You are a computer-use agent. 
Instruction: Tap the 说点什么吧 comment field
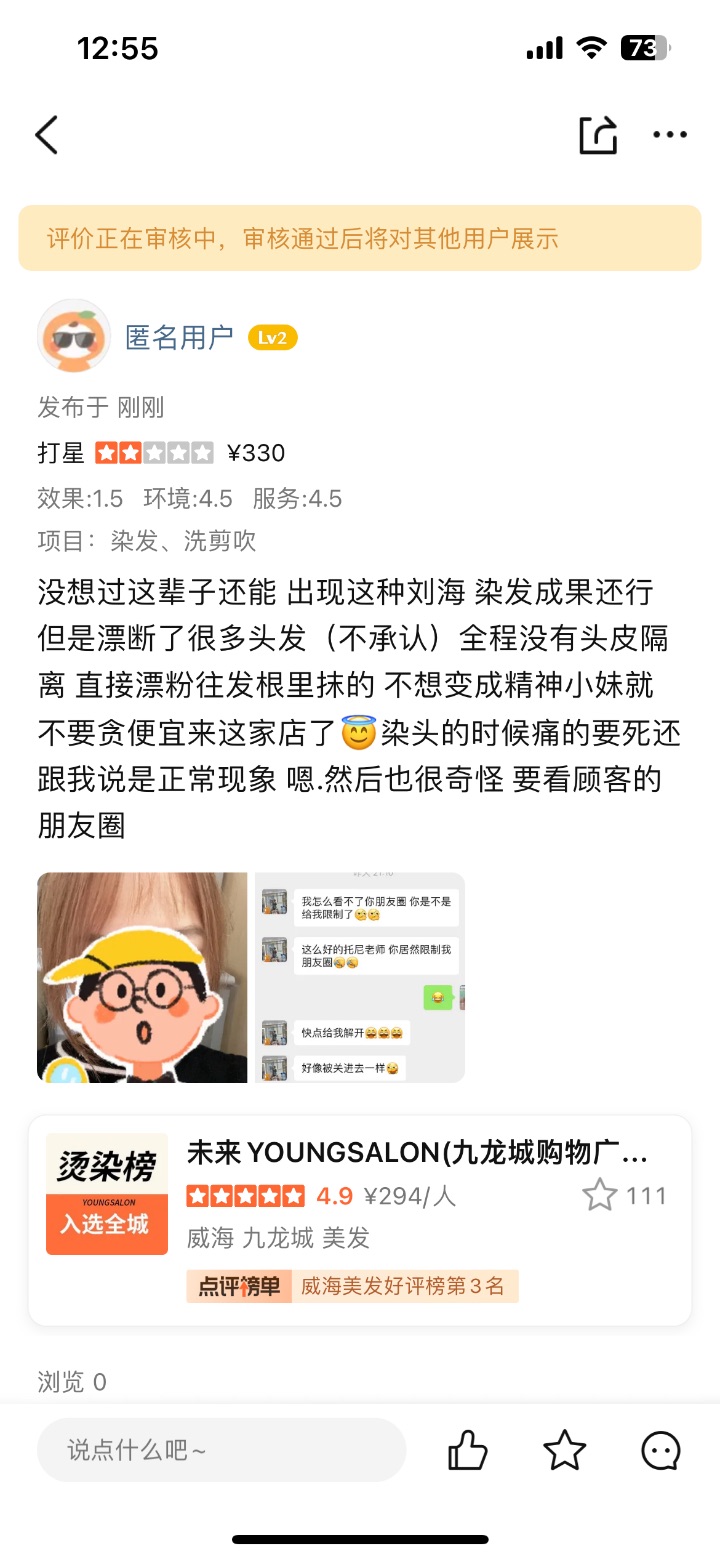tap(222, 1450)
